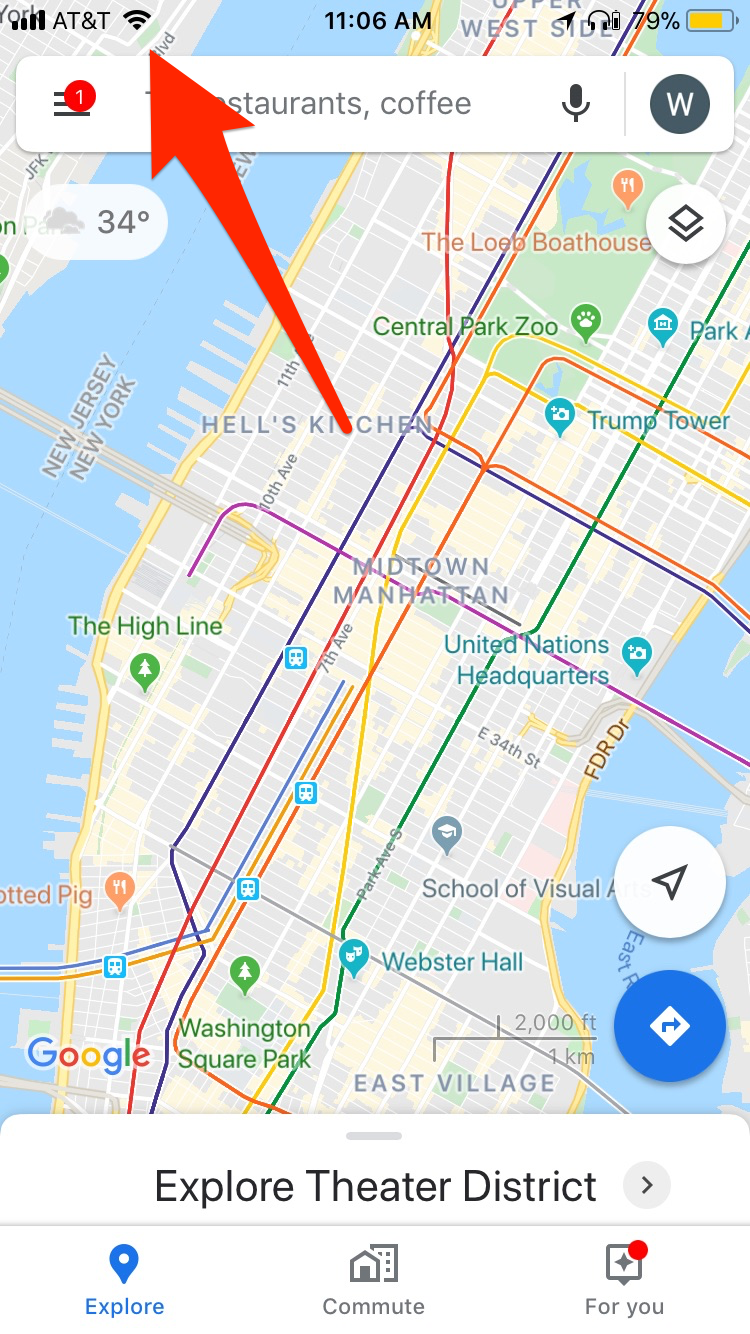Switch to the Commute tab

click(373, 1280)
